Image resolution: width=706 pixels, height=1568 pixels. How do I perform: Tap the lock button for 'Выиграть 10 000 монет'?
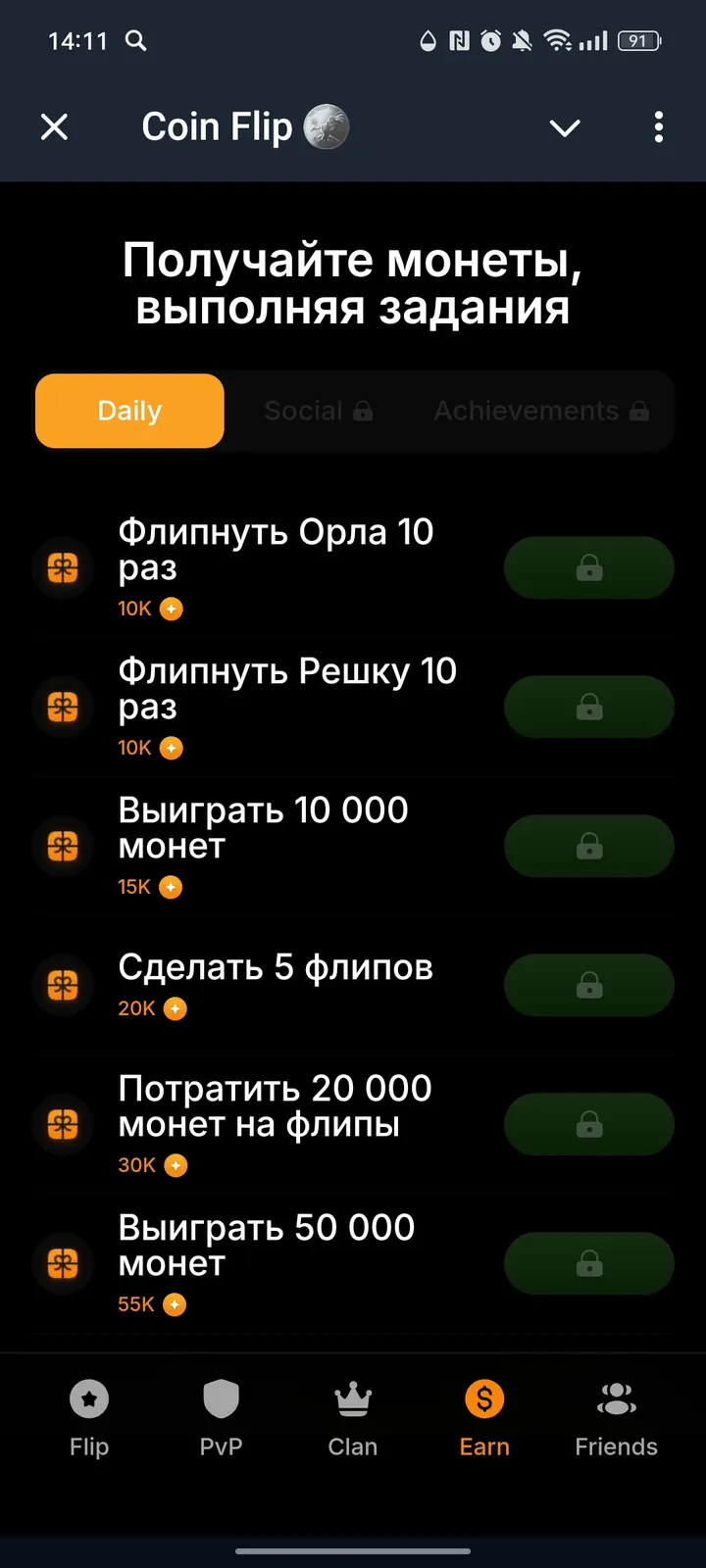pyautogui.click(x=588, y=846)
